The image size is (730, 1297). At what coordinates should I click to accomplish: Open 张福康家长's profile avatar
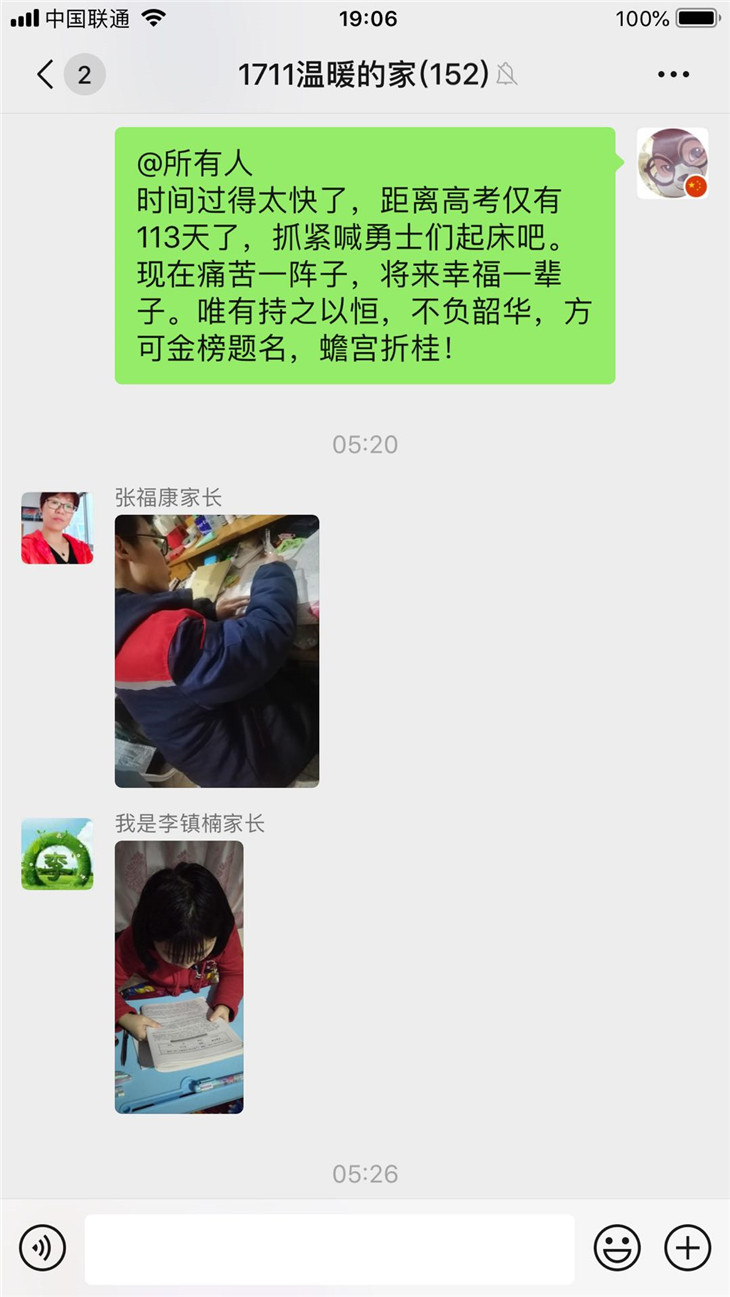(x=57, y=528)
